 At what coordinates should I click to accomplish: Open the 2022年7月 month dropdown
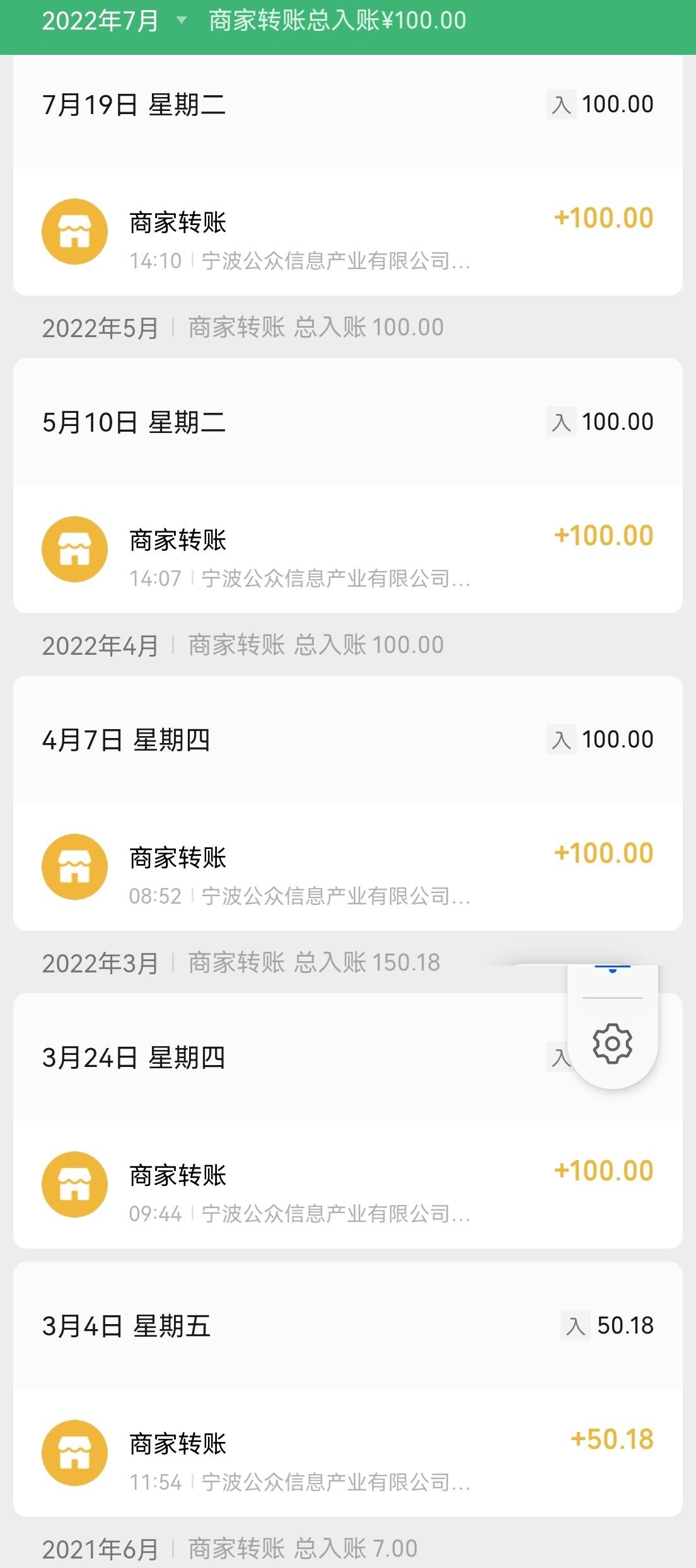(114, 21)
